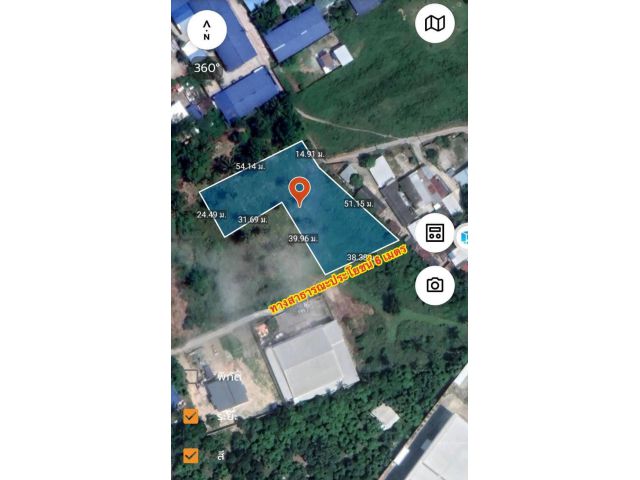Tap the north compass button
640x480 pixels.
click(207, 29)
